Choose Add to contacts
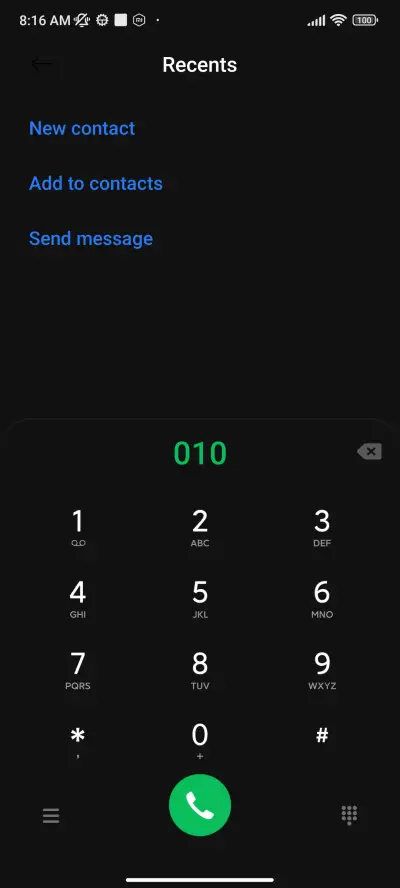 (96, 183)
